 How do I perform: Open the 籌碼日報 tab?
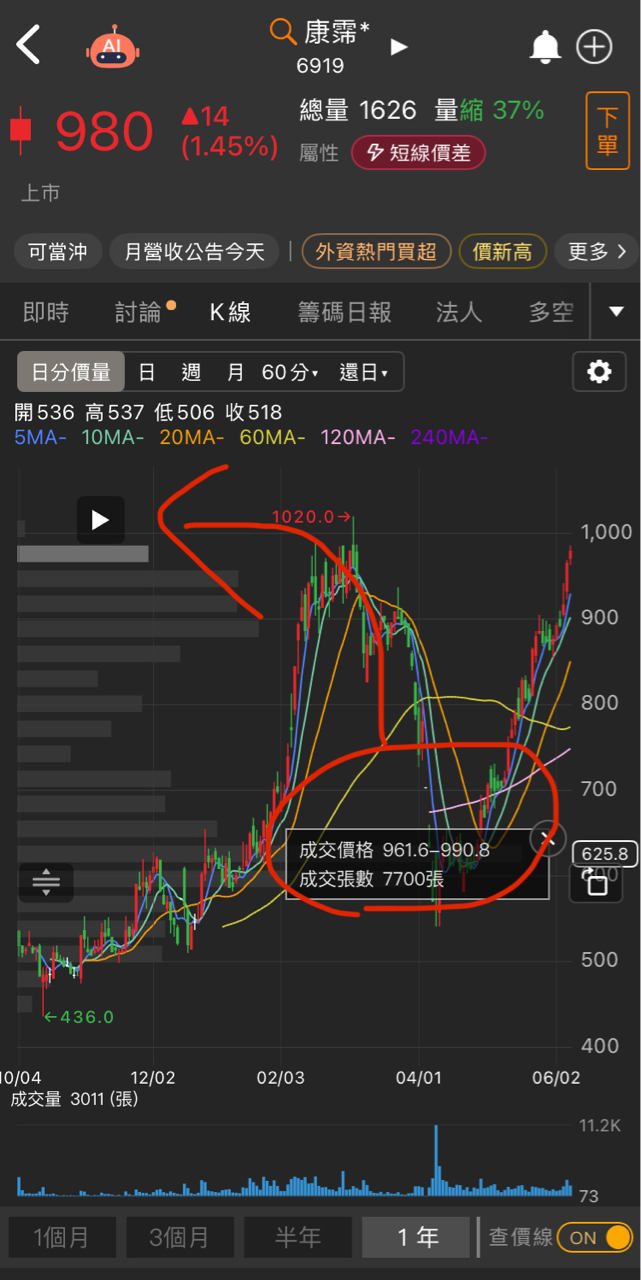(345, 313)
